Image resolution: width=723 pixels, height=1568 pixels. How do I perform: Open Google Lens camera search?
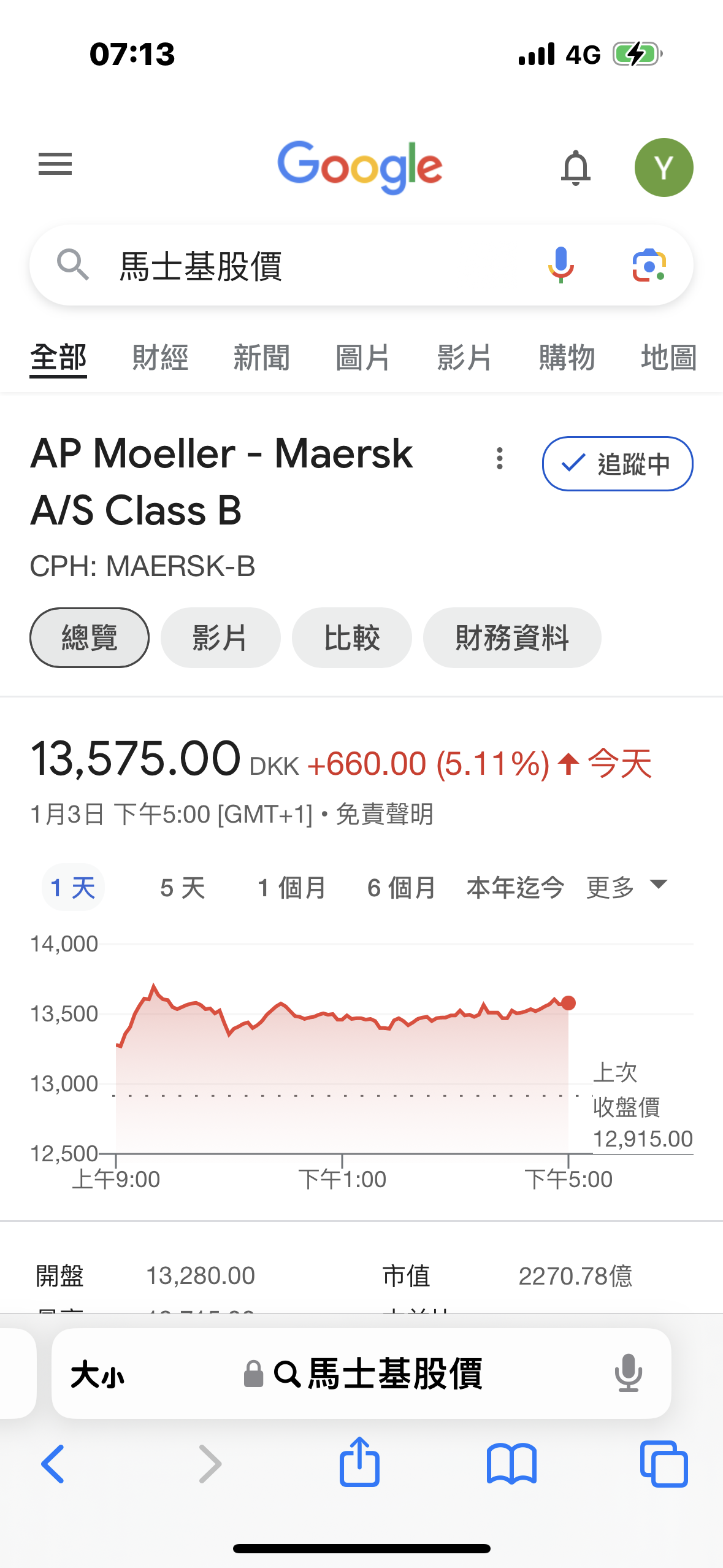pos(649,266)
